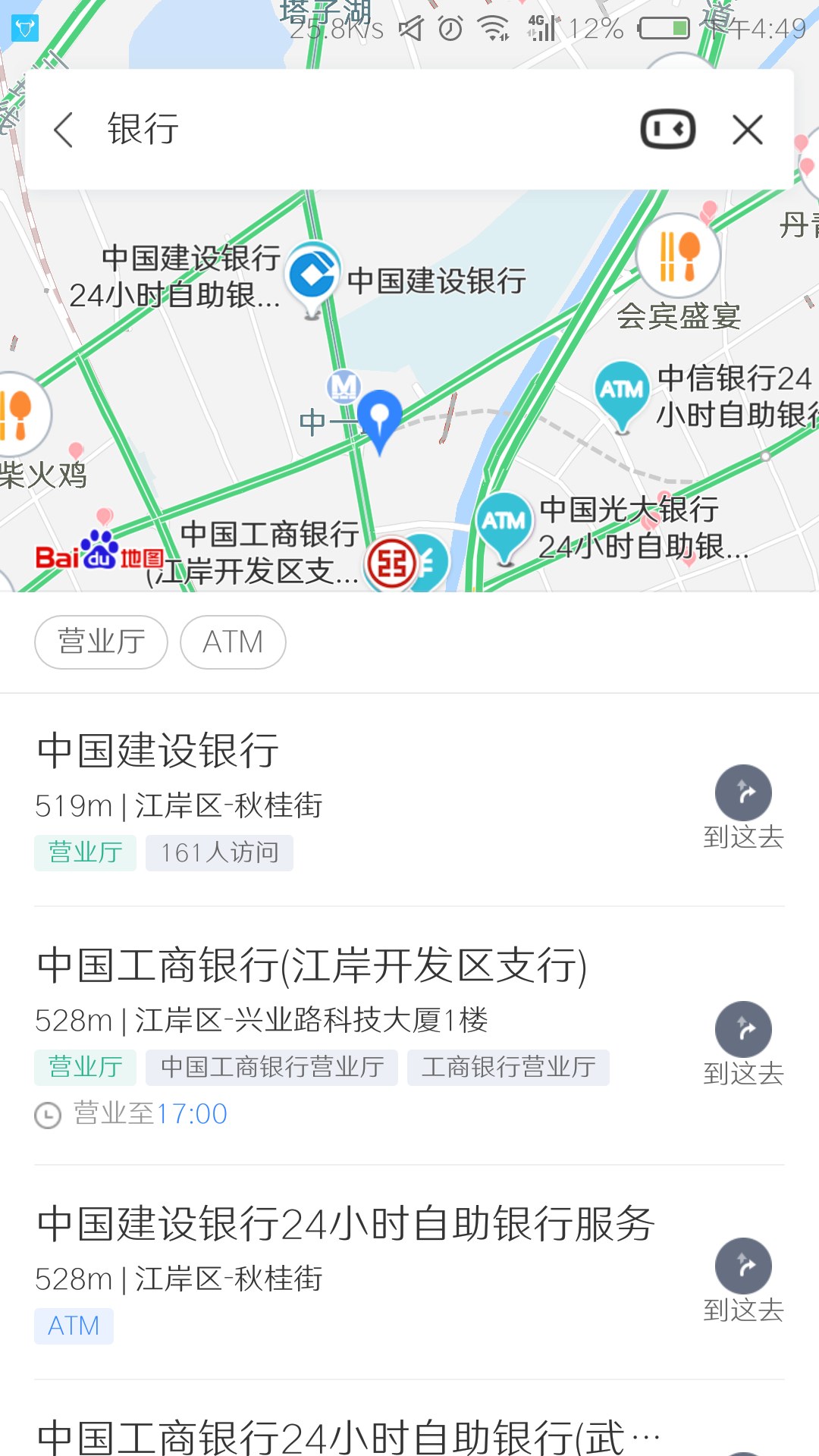Tap the 会宾盛宴 restaurant marker
Image resolution: width=819 pixels, height=1456 pixels.
tap(678, 258)
